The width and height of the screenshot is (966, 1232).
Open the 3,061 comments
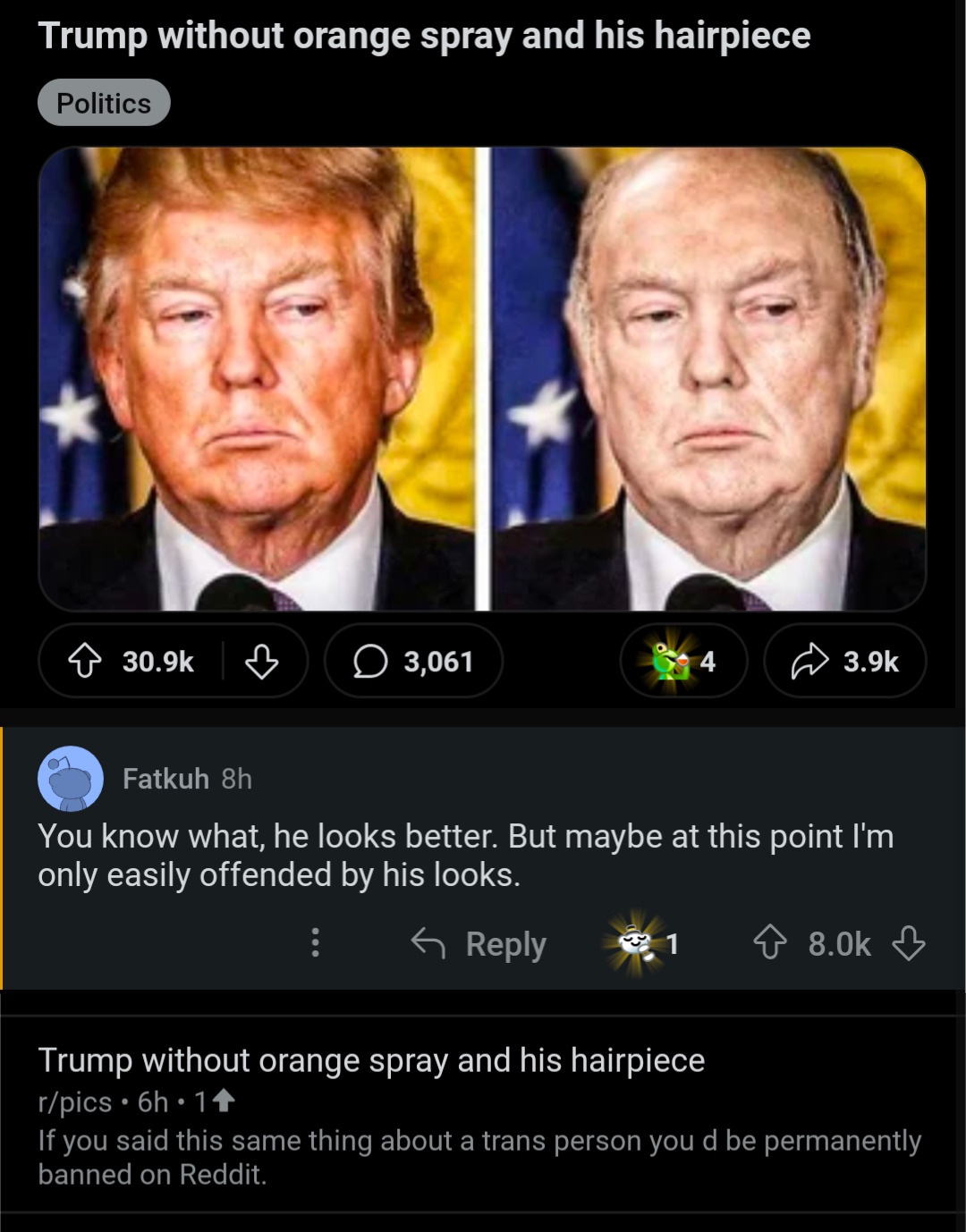click(x=413, y=662)
